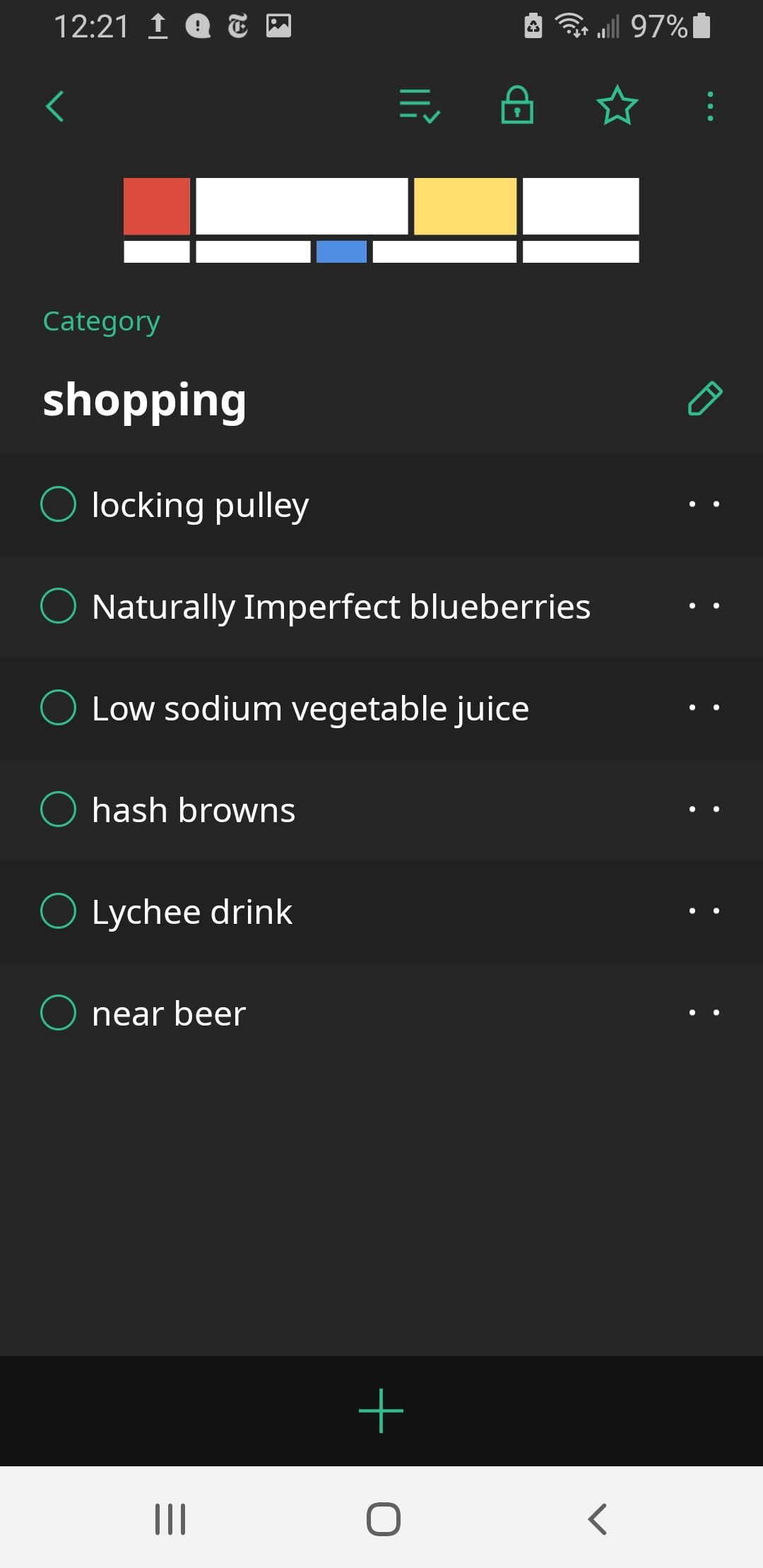Open the three-dot overflow menu
This screenshot has width=763, height=1568.
tap(711, 107)
